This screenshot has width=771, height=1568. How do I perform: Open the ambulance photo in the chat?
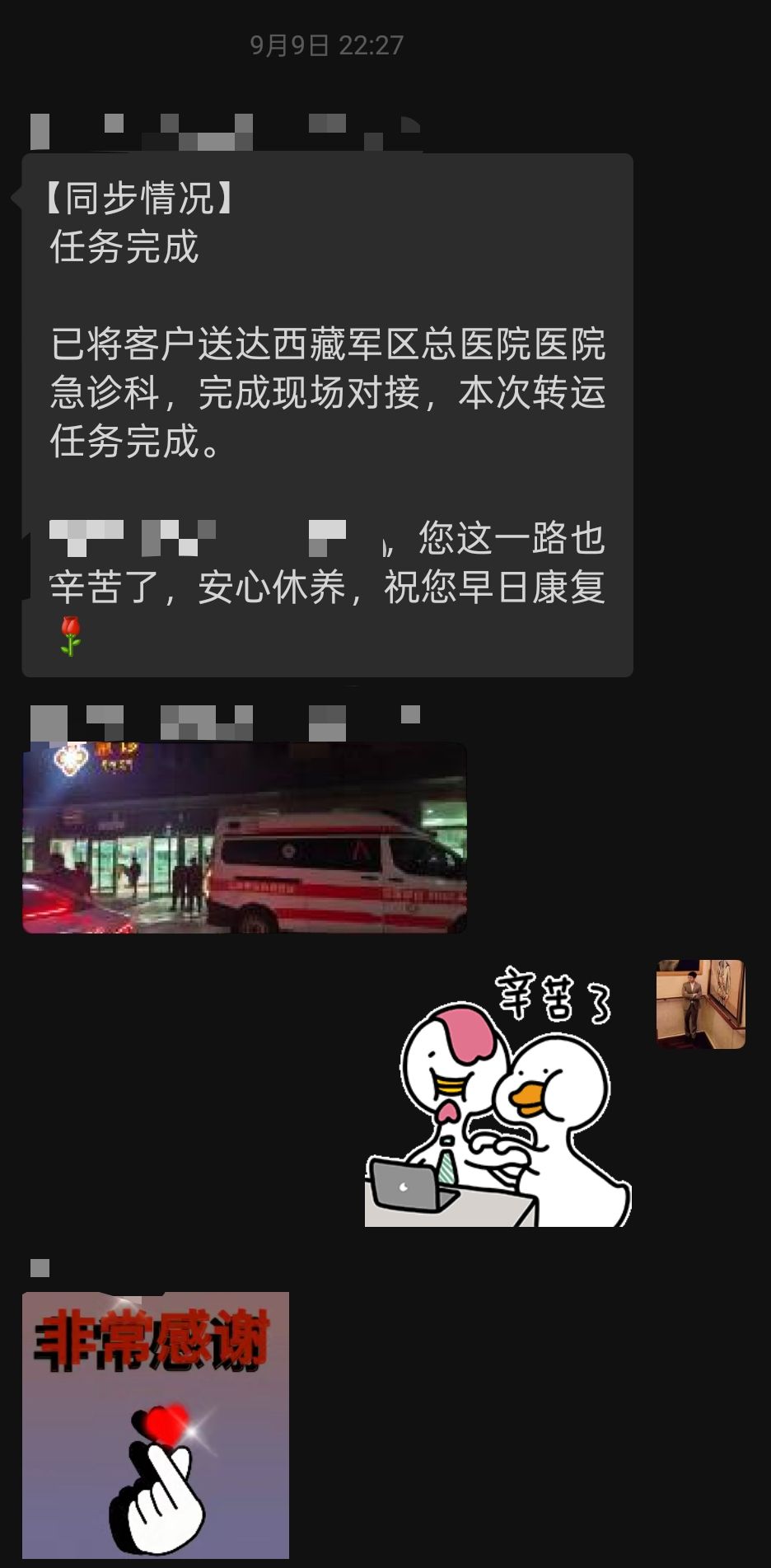pos(245,837)
